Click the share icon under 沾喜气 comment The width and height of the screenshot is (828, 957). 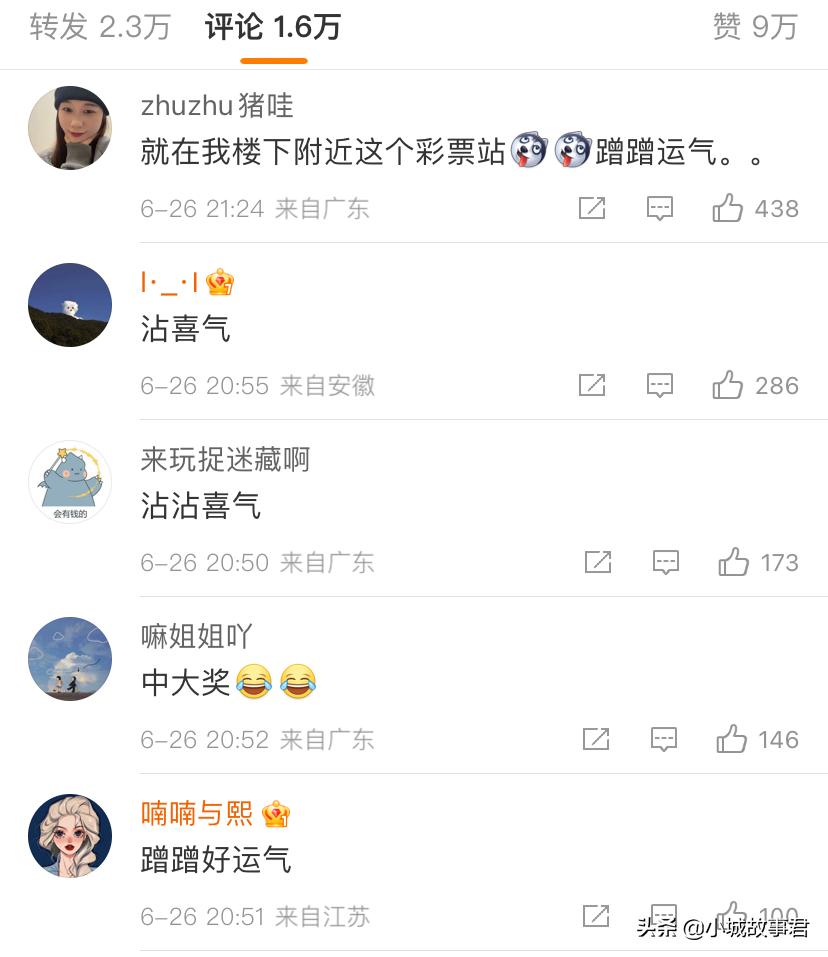(x=594, y=385)
